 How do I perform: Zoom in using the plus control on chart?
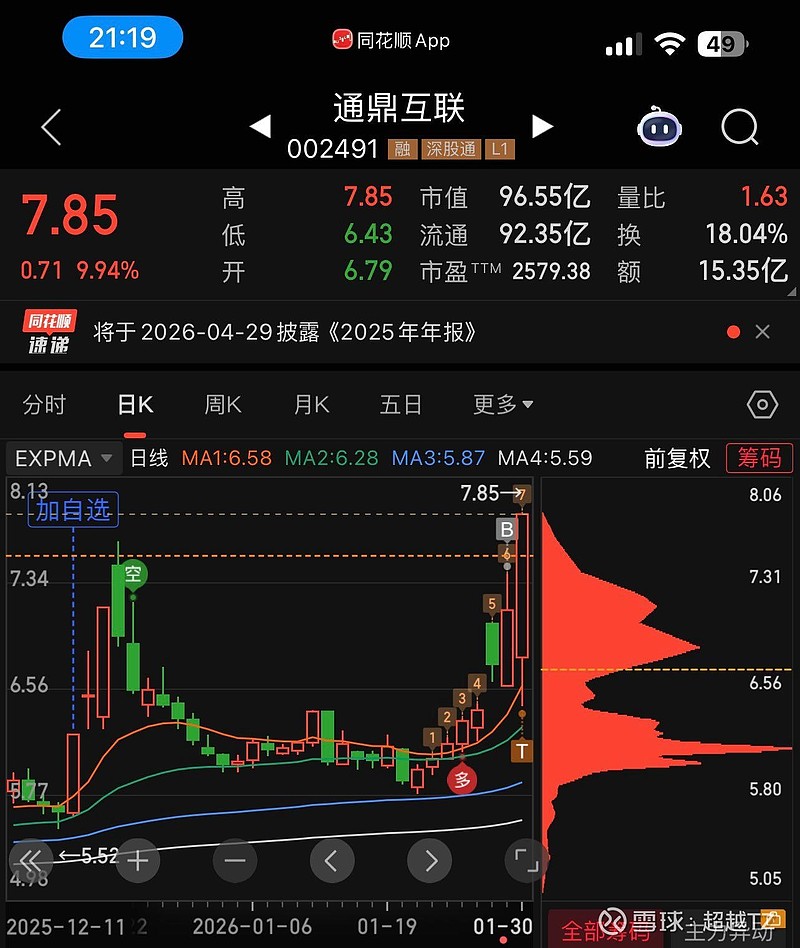tap(136, 861)
